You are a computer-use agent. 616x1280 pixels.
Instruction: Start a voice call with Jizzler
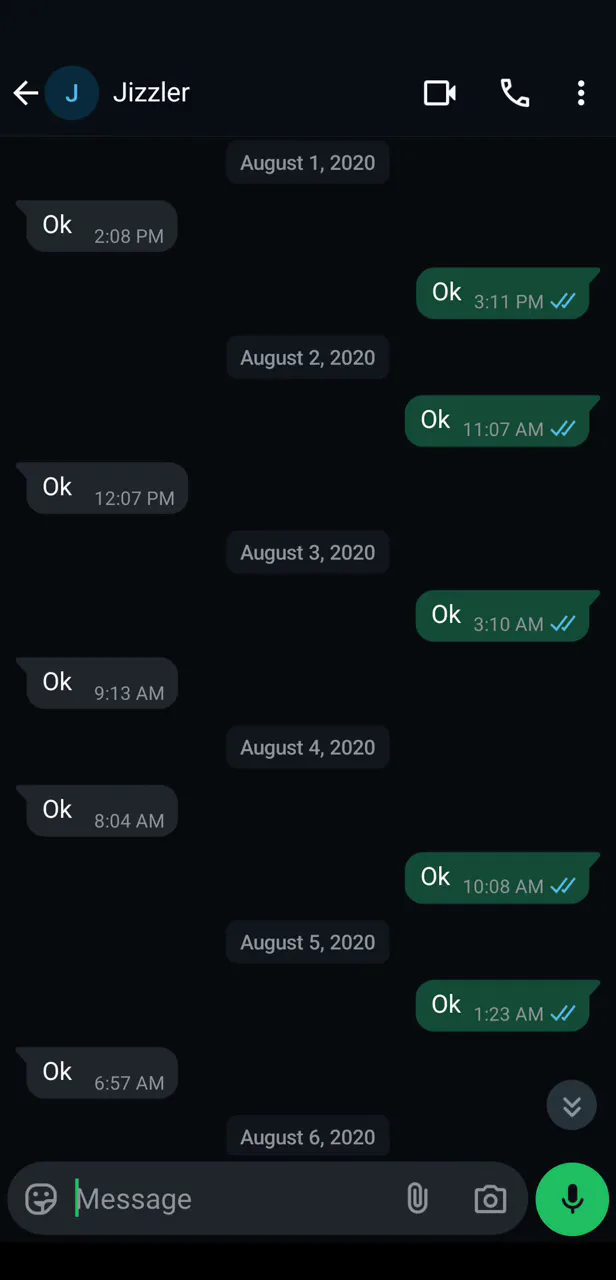[x=514, y=93]
